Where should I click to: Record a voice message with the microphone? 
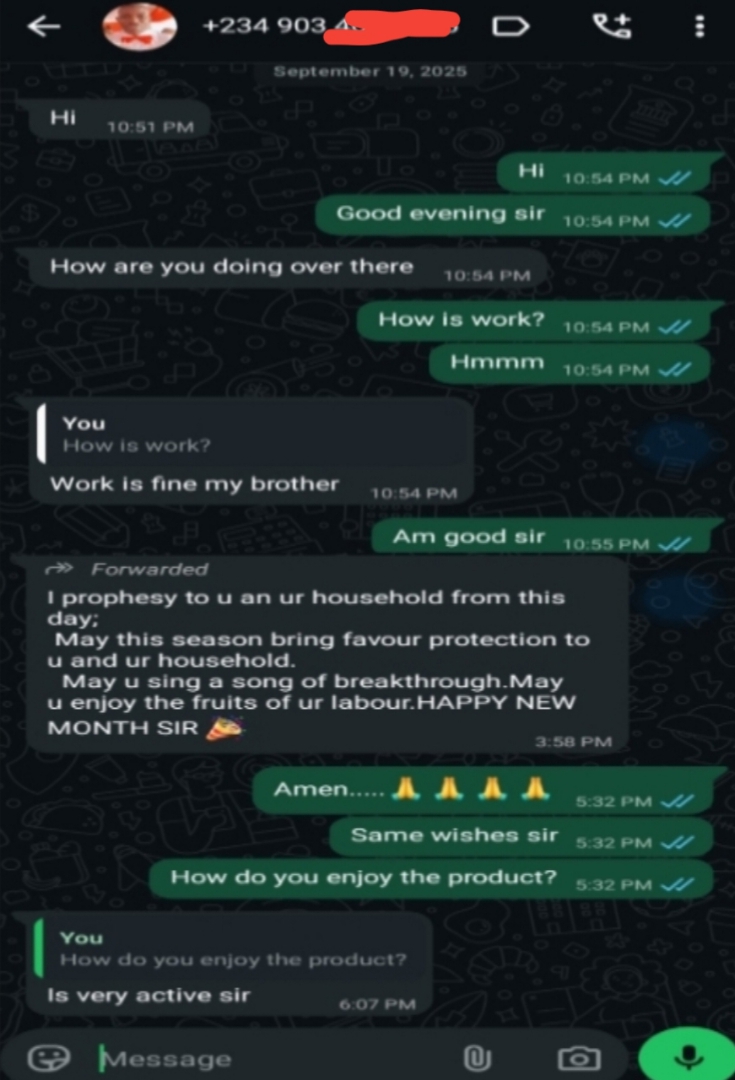[686, 1056]
